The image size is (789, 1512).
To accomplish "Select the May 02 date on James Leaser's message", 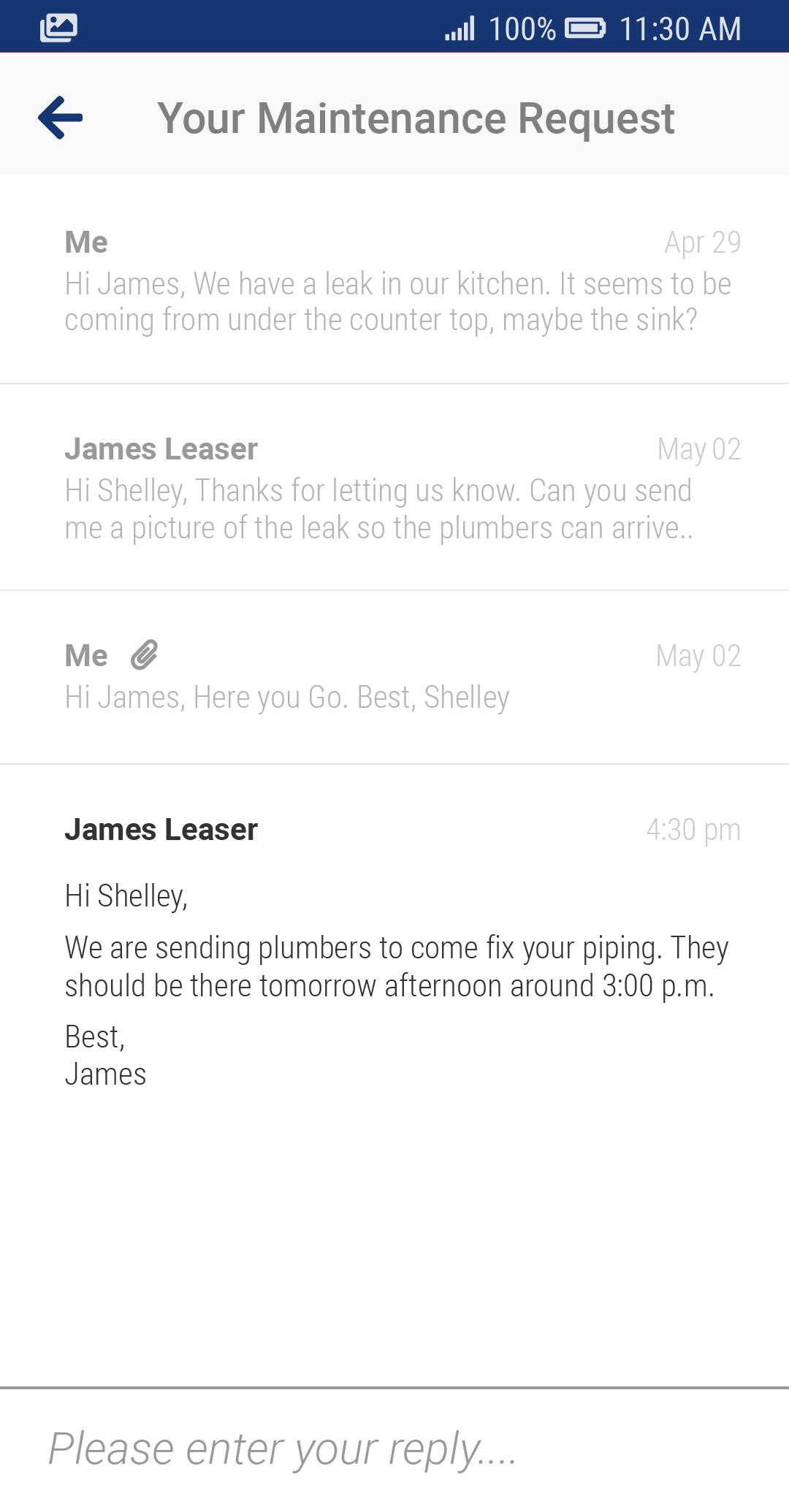I will pyautogui.click(x=698, y=451).
